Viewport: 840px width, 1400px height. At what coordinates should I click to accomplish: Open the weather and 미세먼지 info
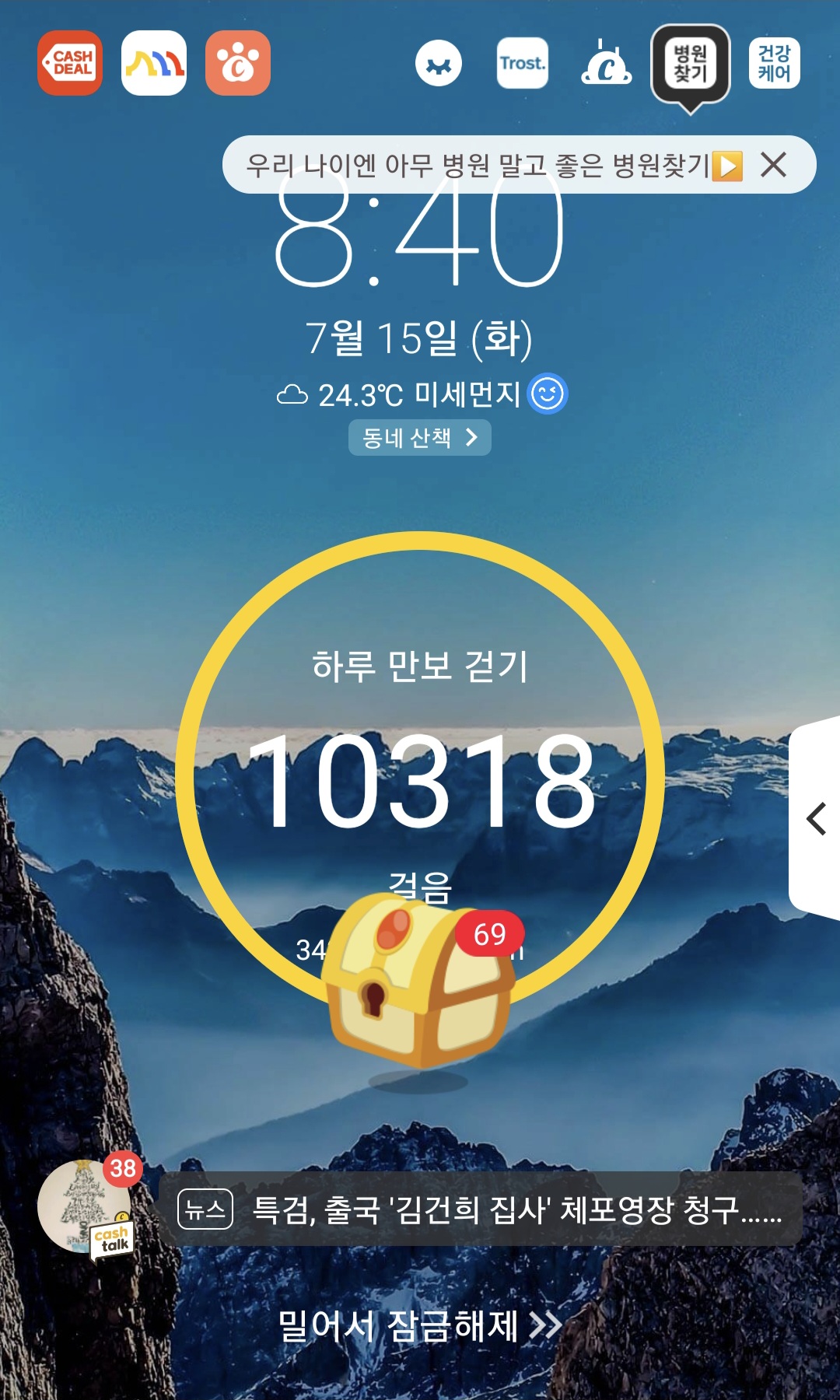click(x=420, y=395)
